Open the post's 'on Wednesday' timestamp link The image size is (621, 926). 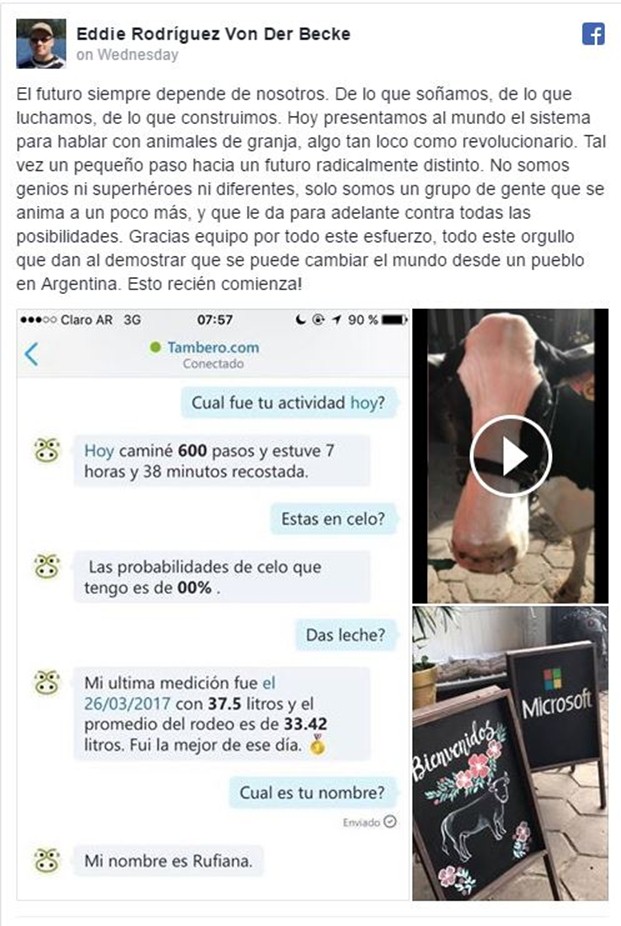[x=127, y=55]
